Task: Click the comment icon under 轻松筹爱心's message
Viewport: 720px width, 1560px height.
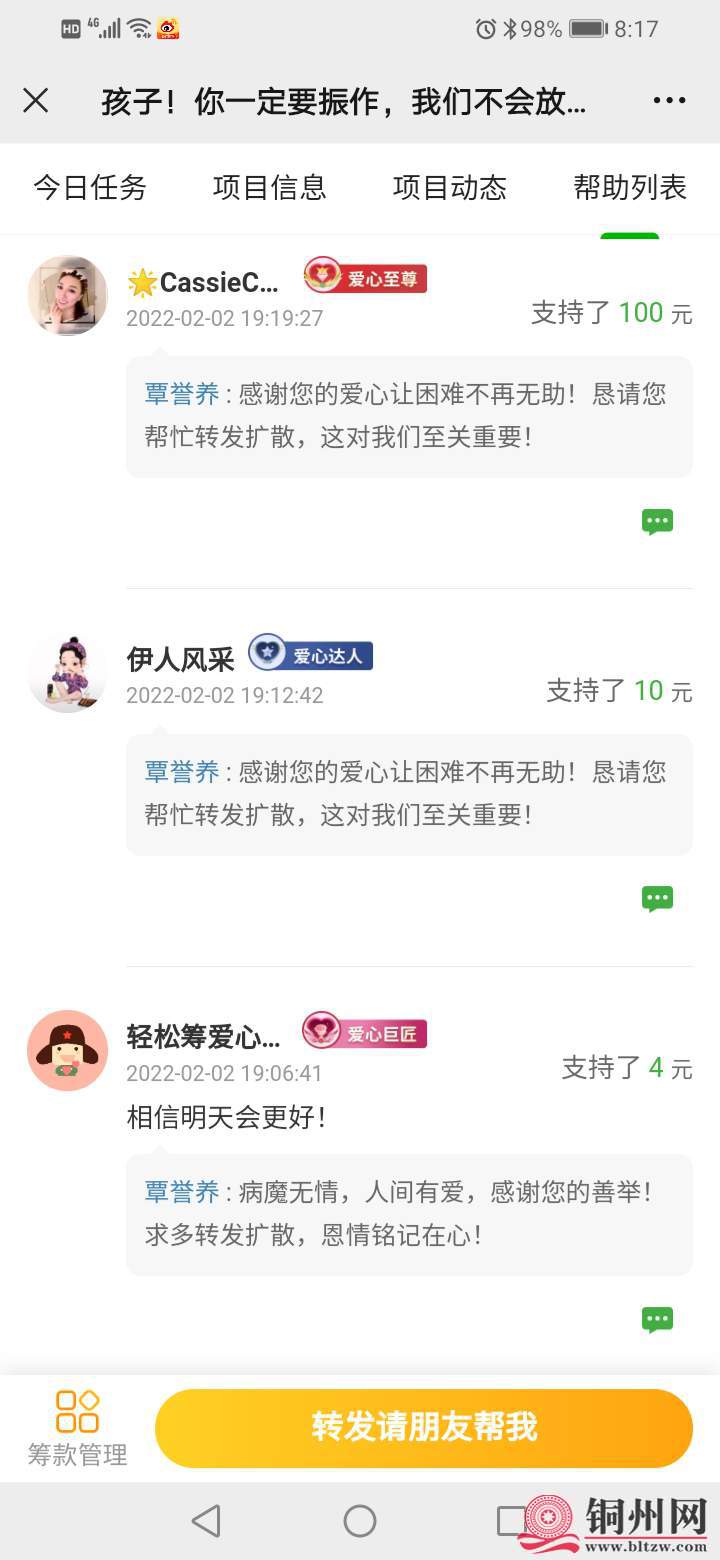Action: pos(657,1318)
